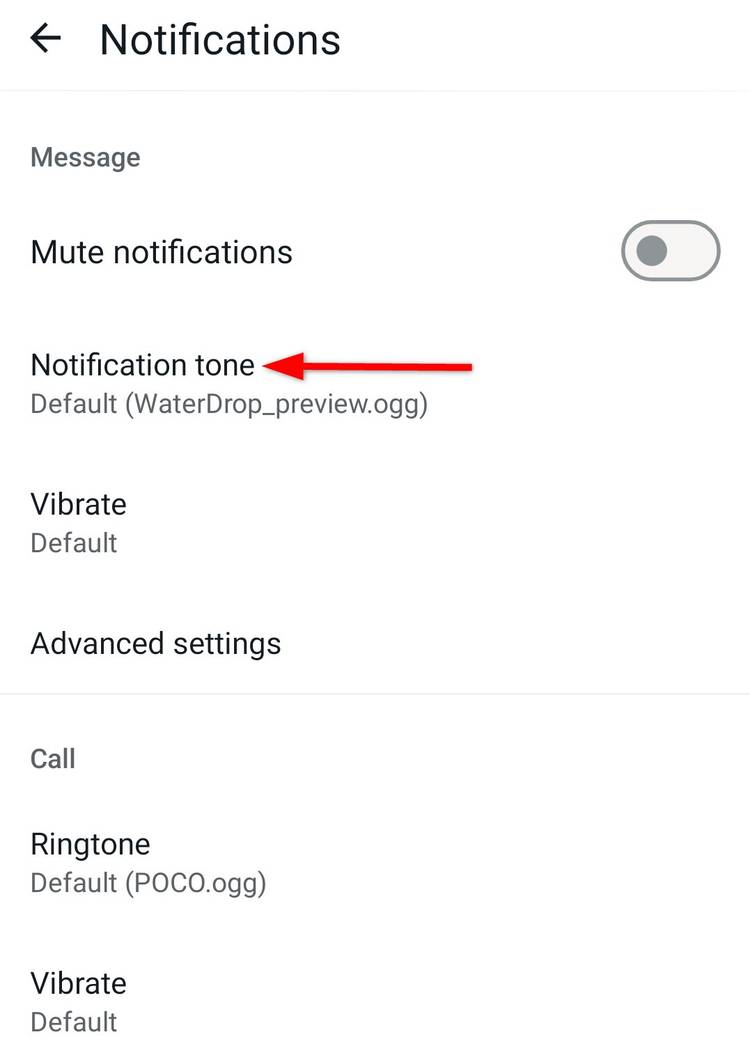
Task: Click the back arrow to exit Notifications
Action: coord(45,38)
